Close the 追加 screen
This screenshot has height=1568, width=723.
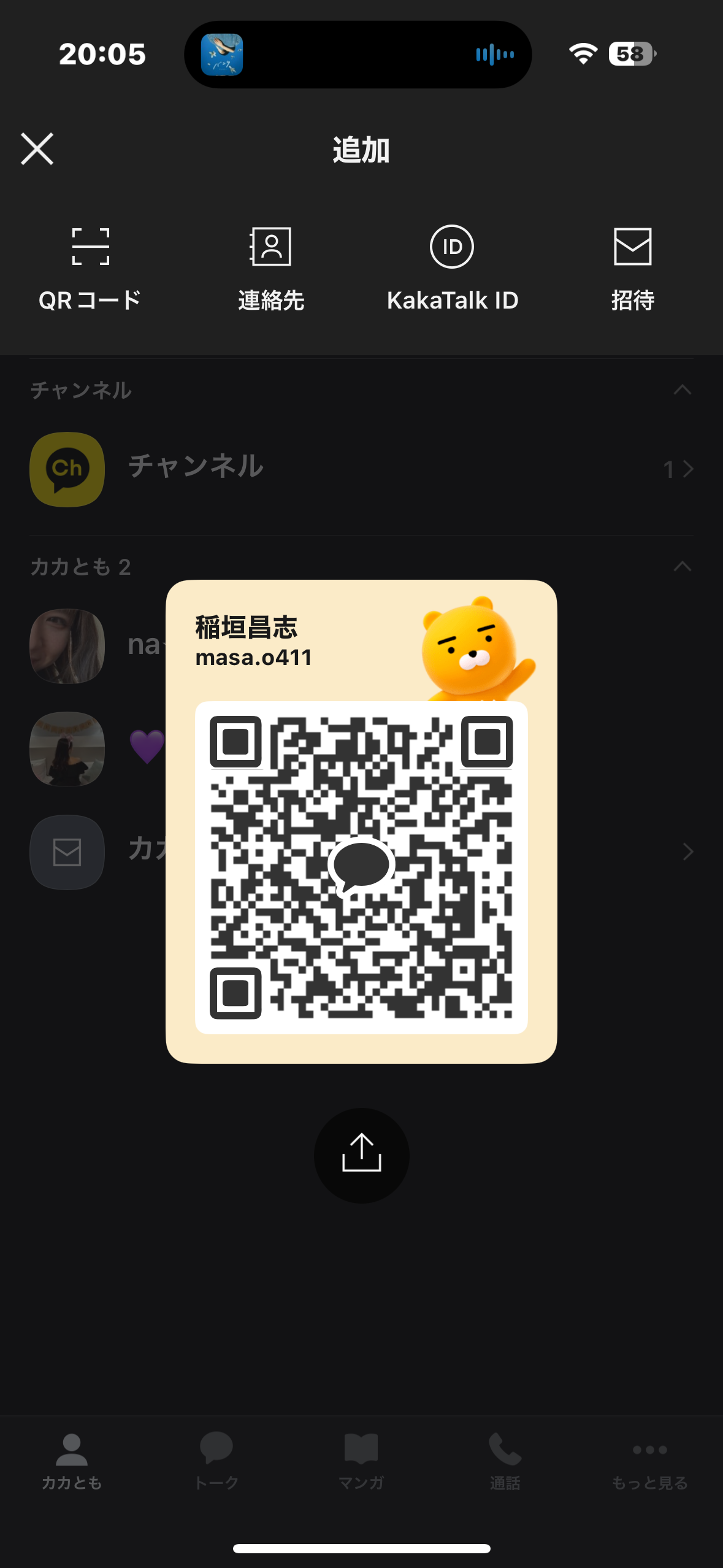[x=37, y=149]
